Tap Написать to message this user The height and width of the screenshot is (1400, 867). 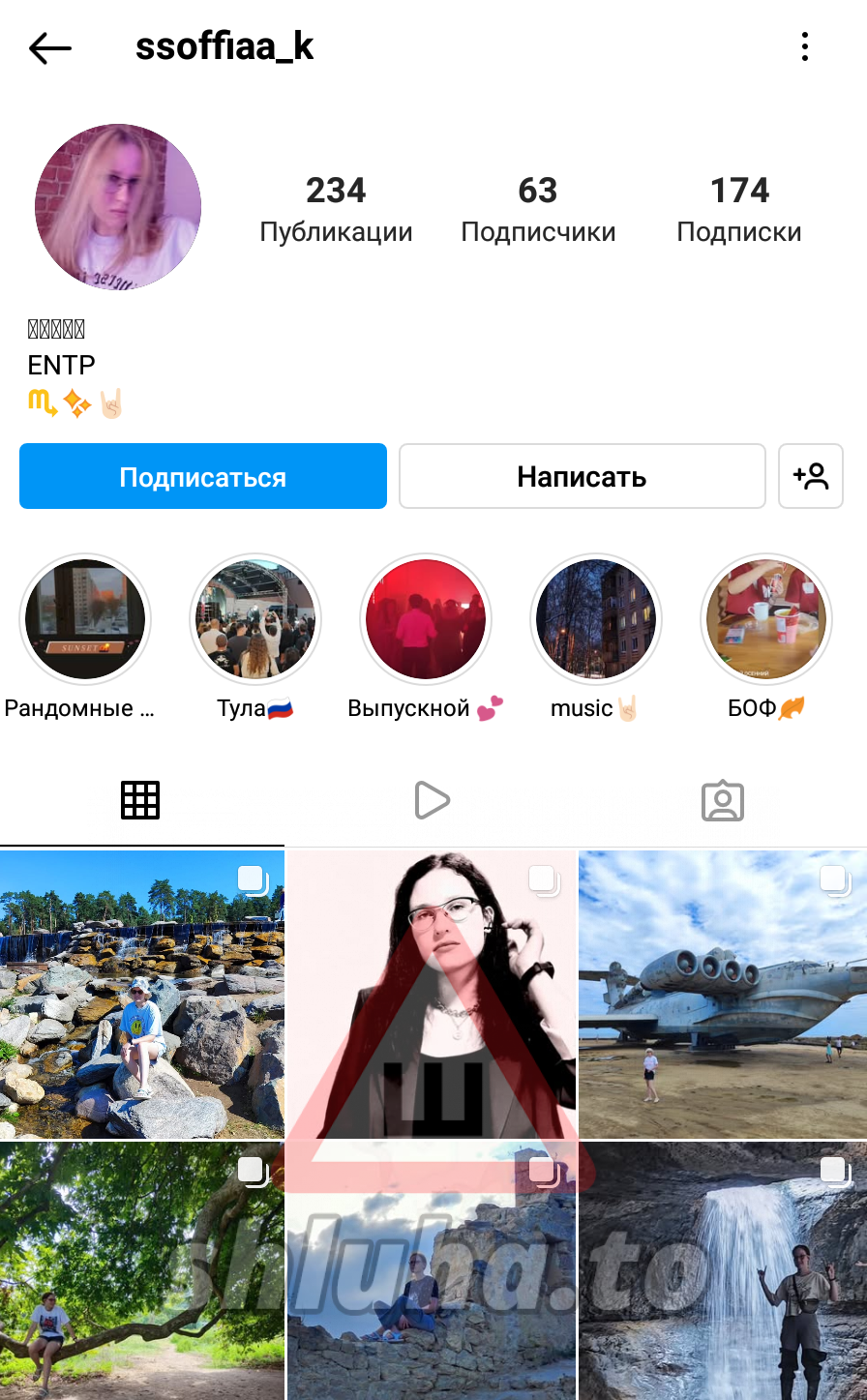pyautogui.click(x=582, y=476)
